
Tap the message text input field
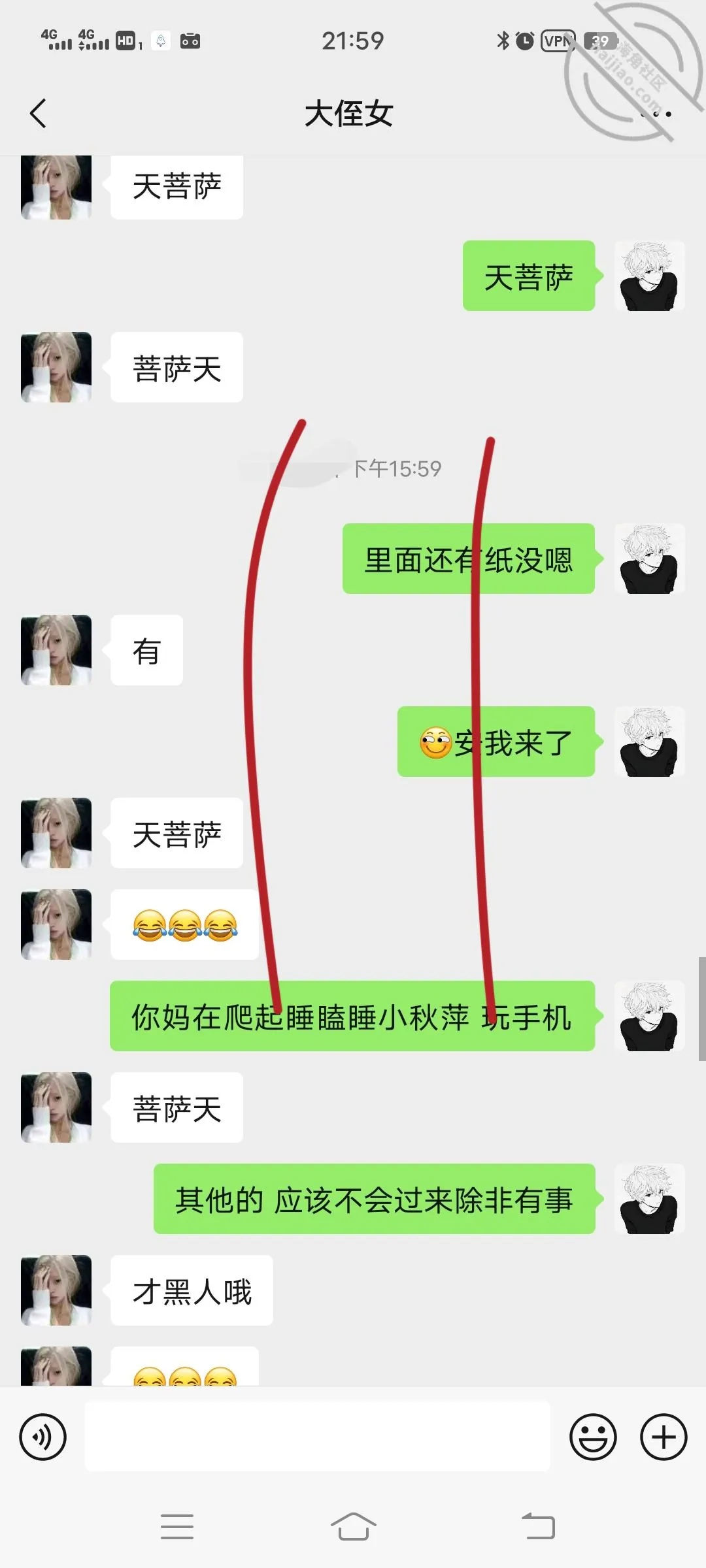click(318, 1437)
